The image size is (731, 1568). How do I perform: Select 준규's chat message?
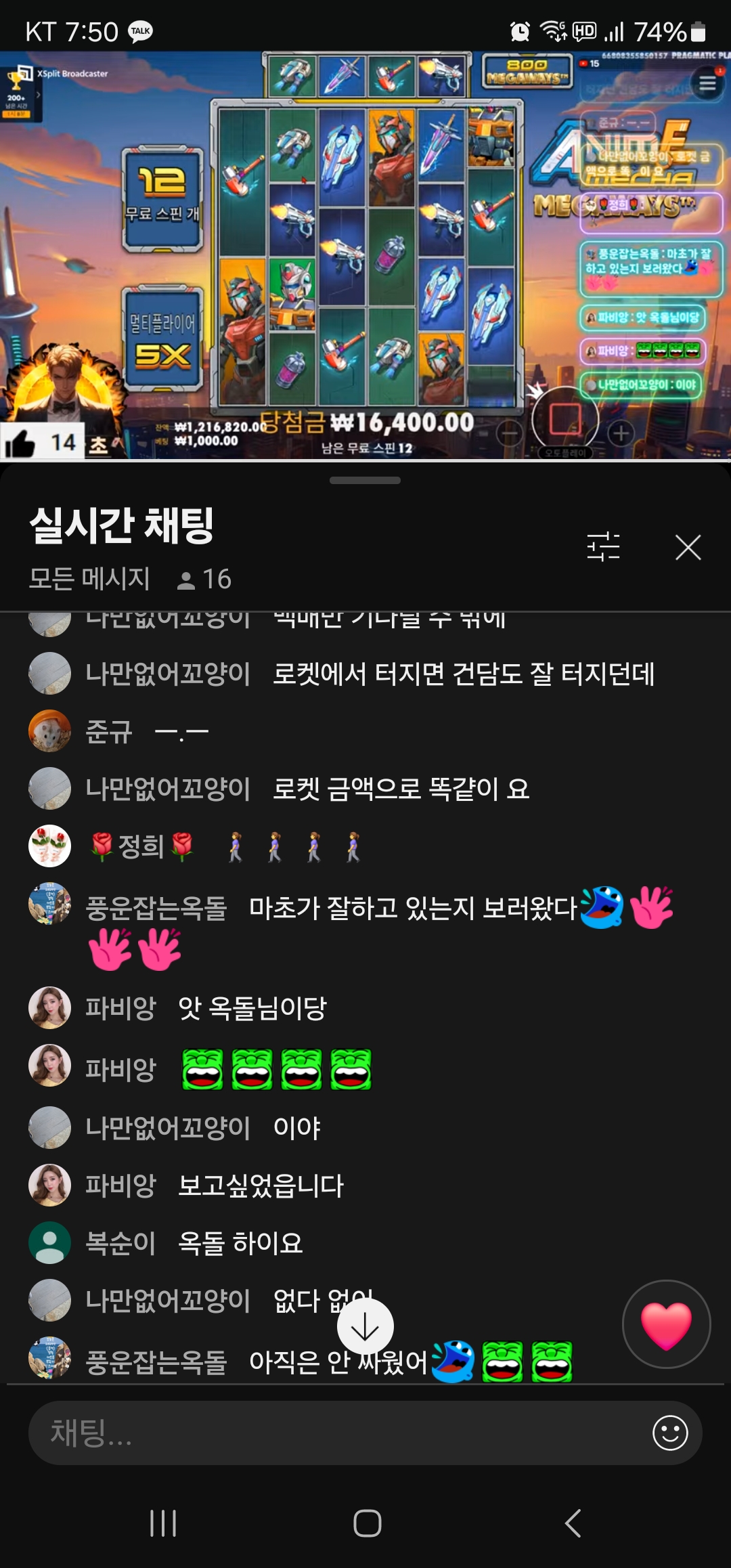tap(181, 732)
